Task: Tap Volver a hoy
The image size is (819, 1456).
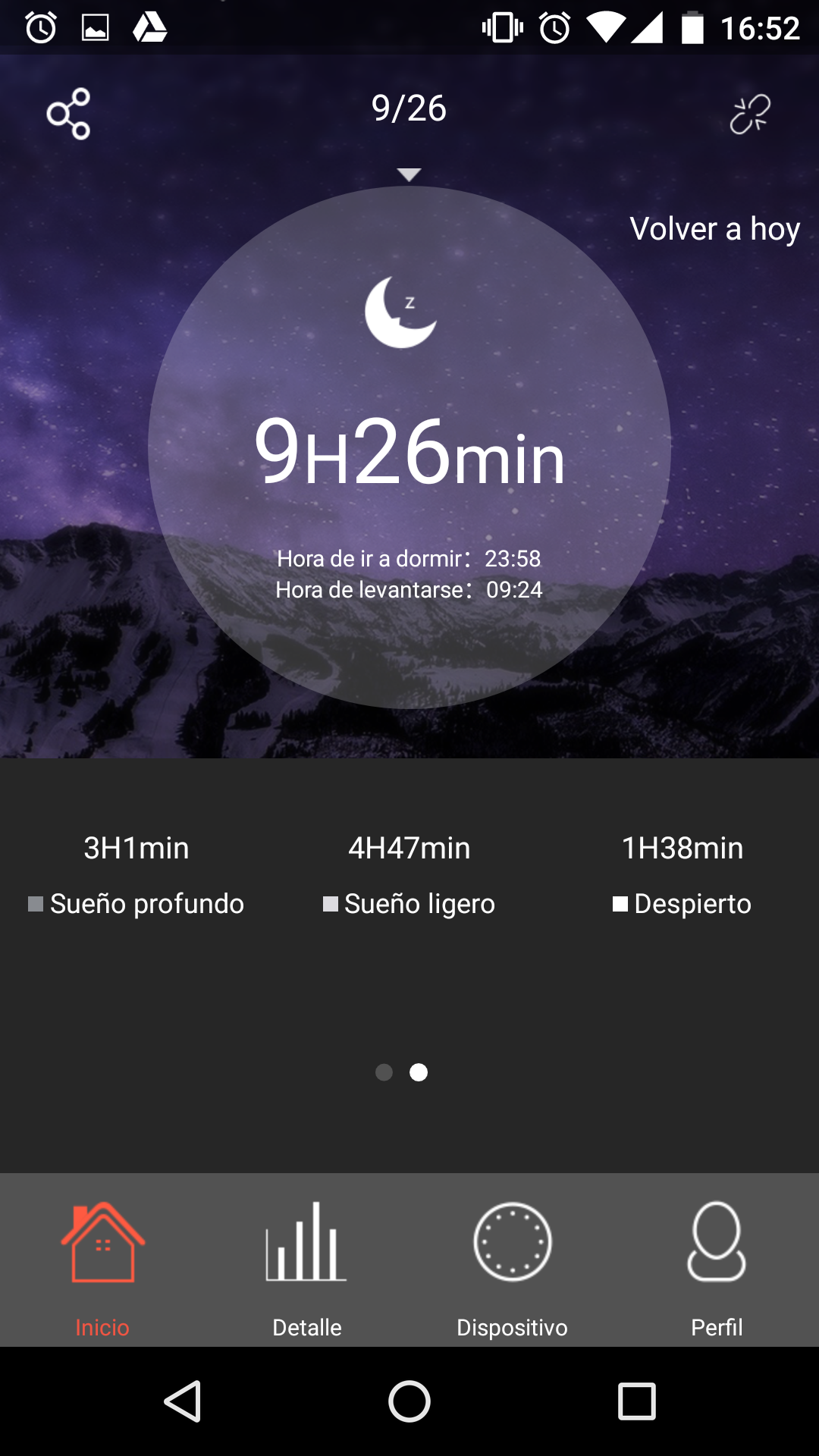Action: (714, 228)
